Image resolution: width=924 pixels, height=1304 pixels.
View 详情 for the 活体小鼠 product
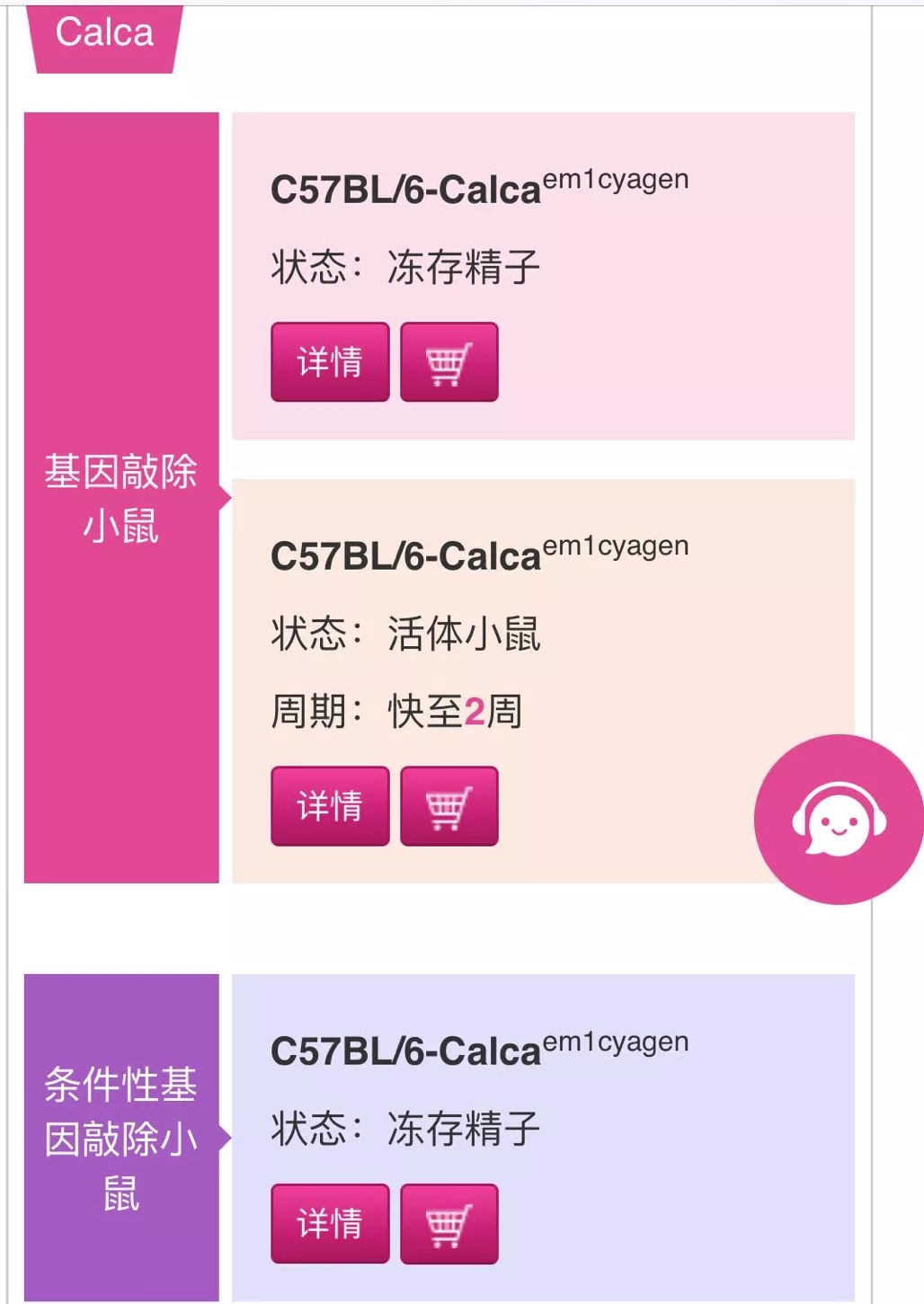330,806
